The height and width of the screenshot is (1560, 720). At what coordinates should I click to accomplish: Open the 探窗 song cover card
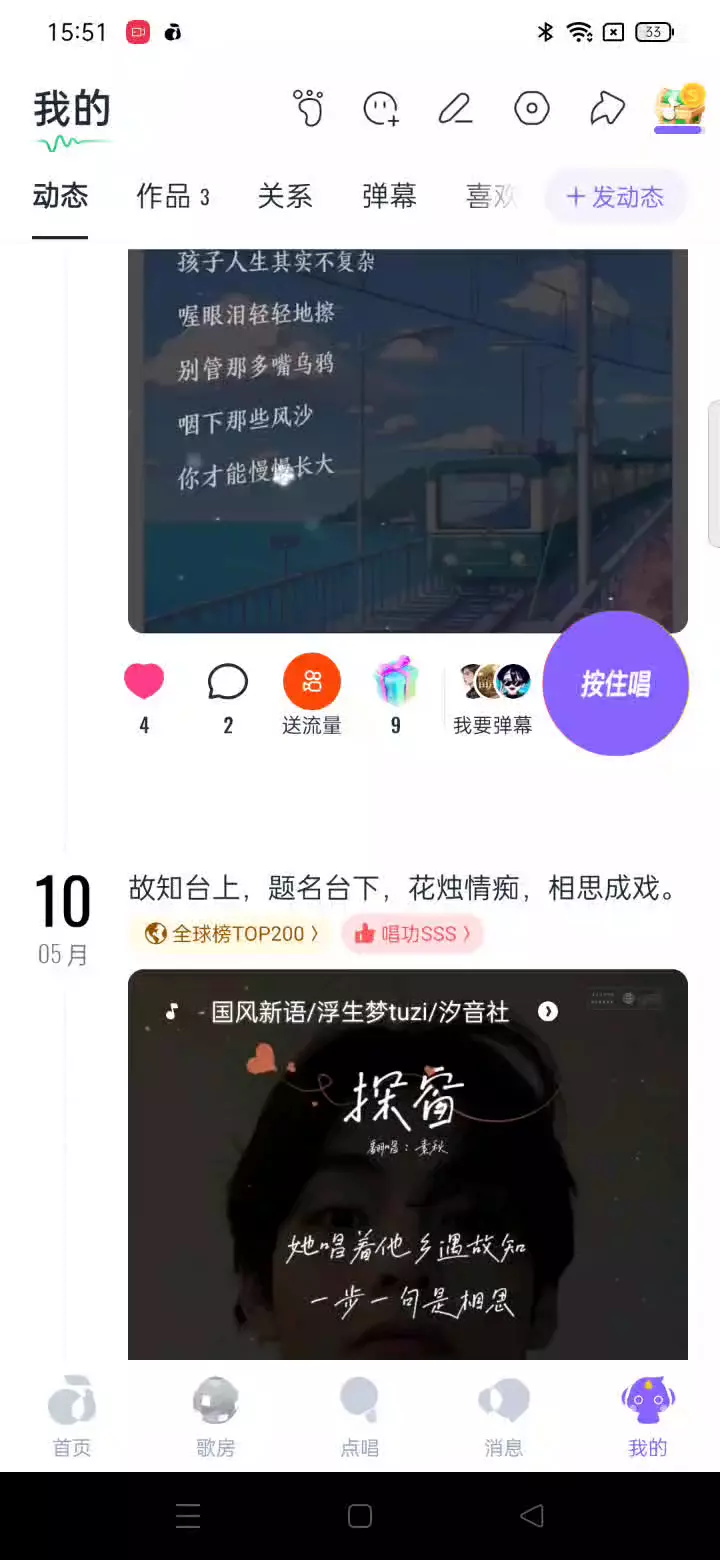[408, 1164]
